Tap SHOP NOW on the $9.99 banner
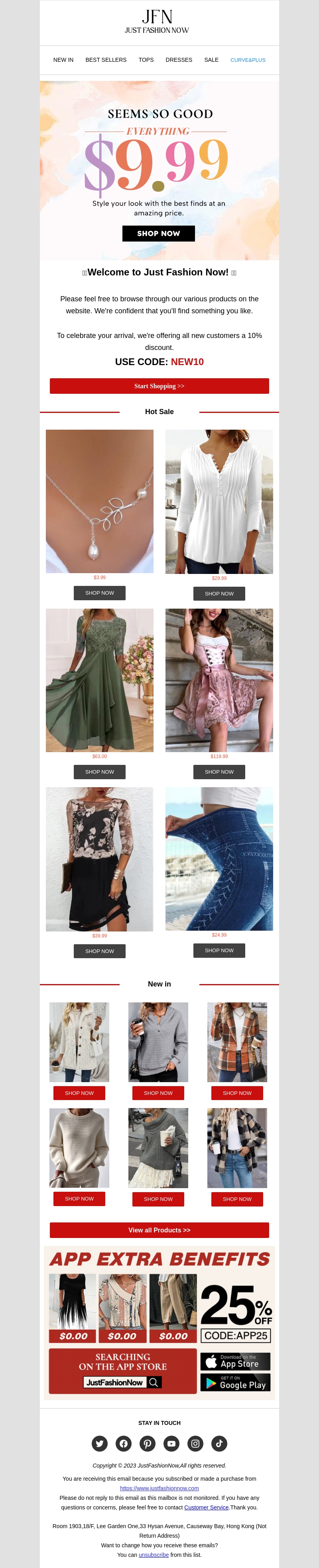Screen dimensions: 319x1568 pyautogui.click(x=158, y=233)
